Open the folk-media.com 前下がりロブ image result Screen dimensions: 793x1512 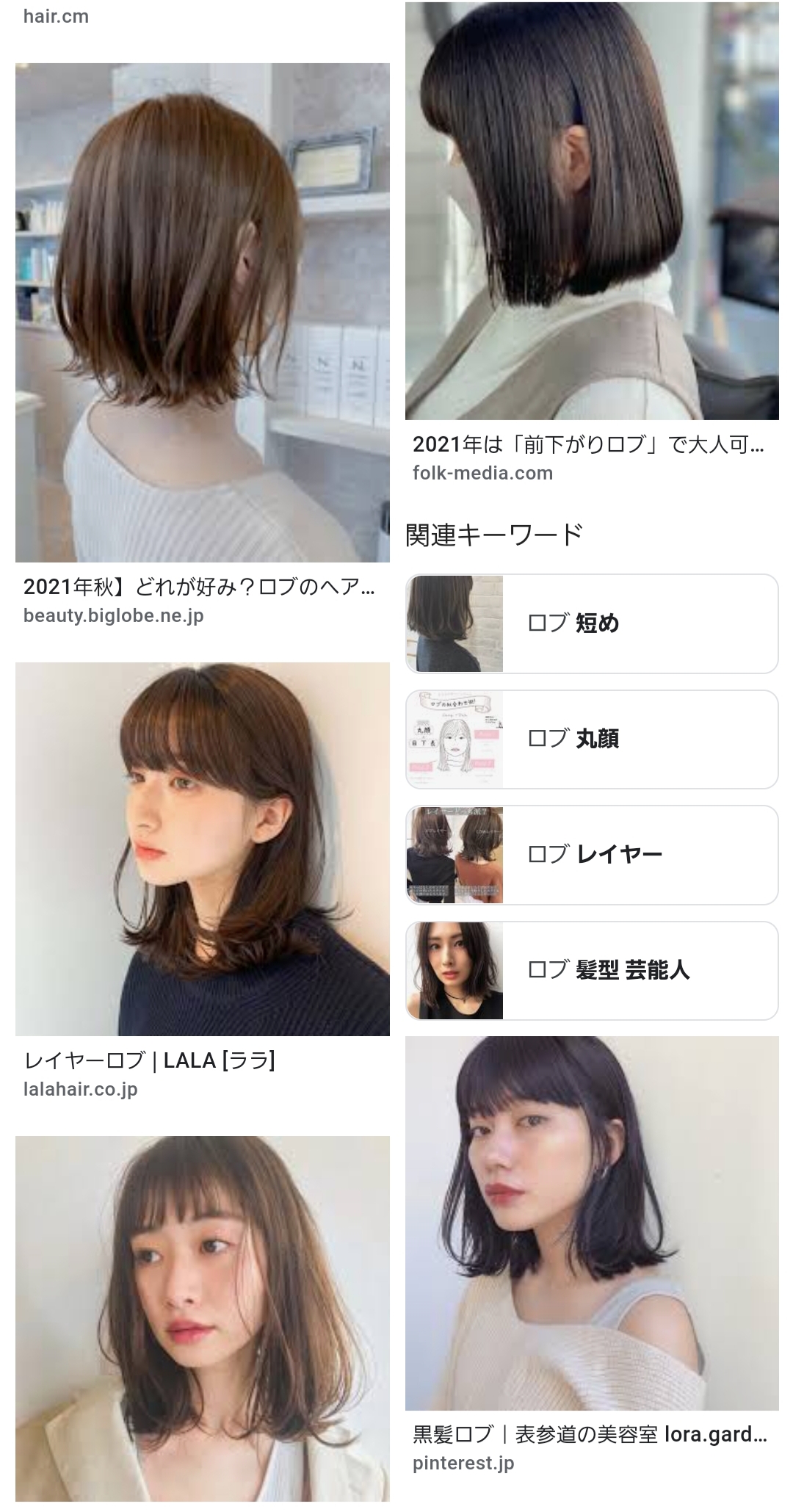pyautogui.click(x=592, y=211)
